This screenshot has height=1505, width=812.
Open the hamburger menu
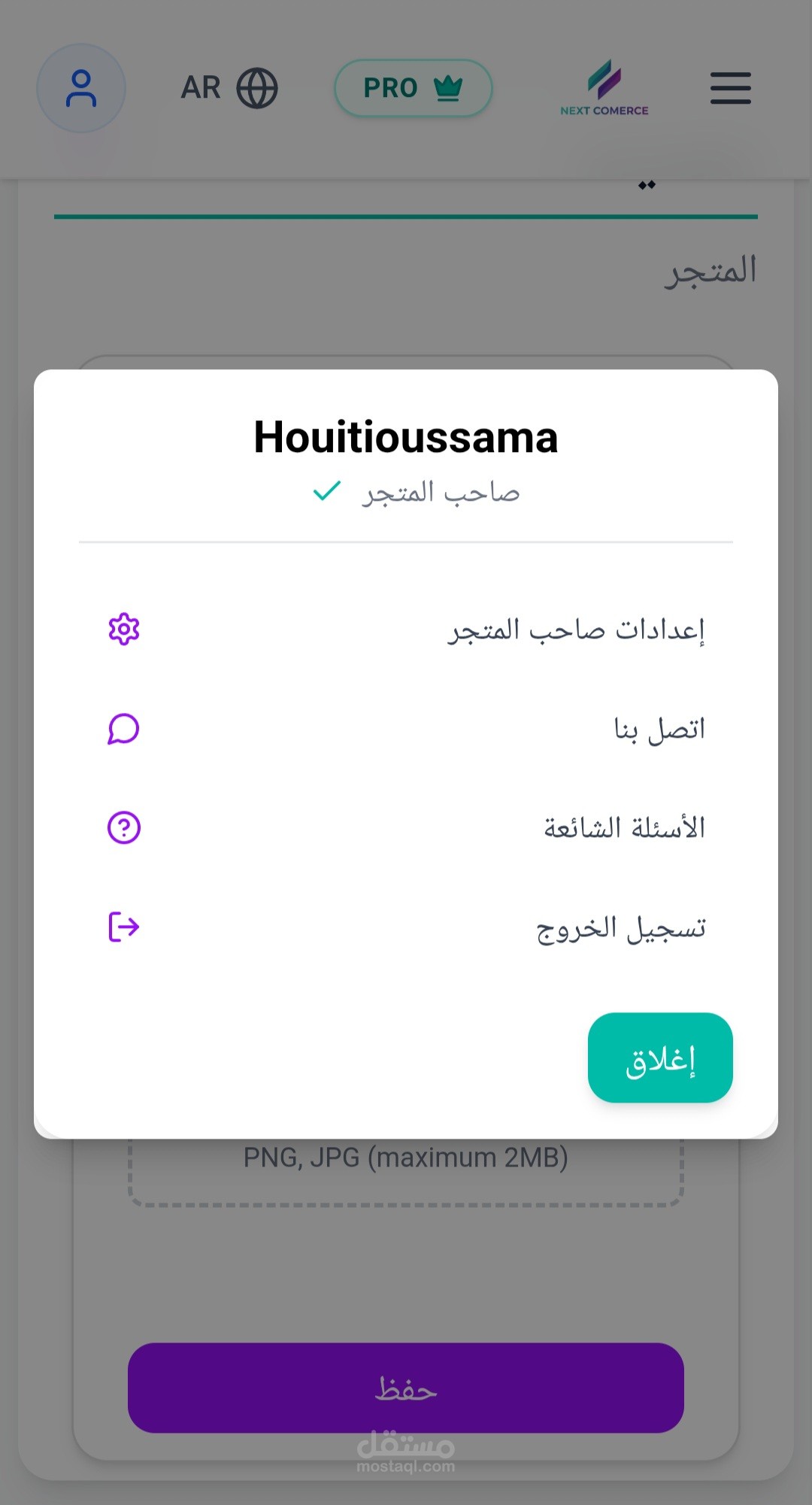[x=731, y=88]
